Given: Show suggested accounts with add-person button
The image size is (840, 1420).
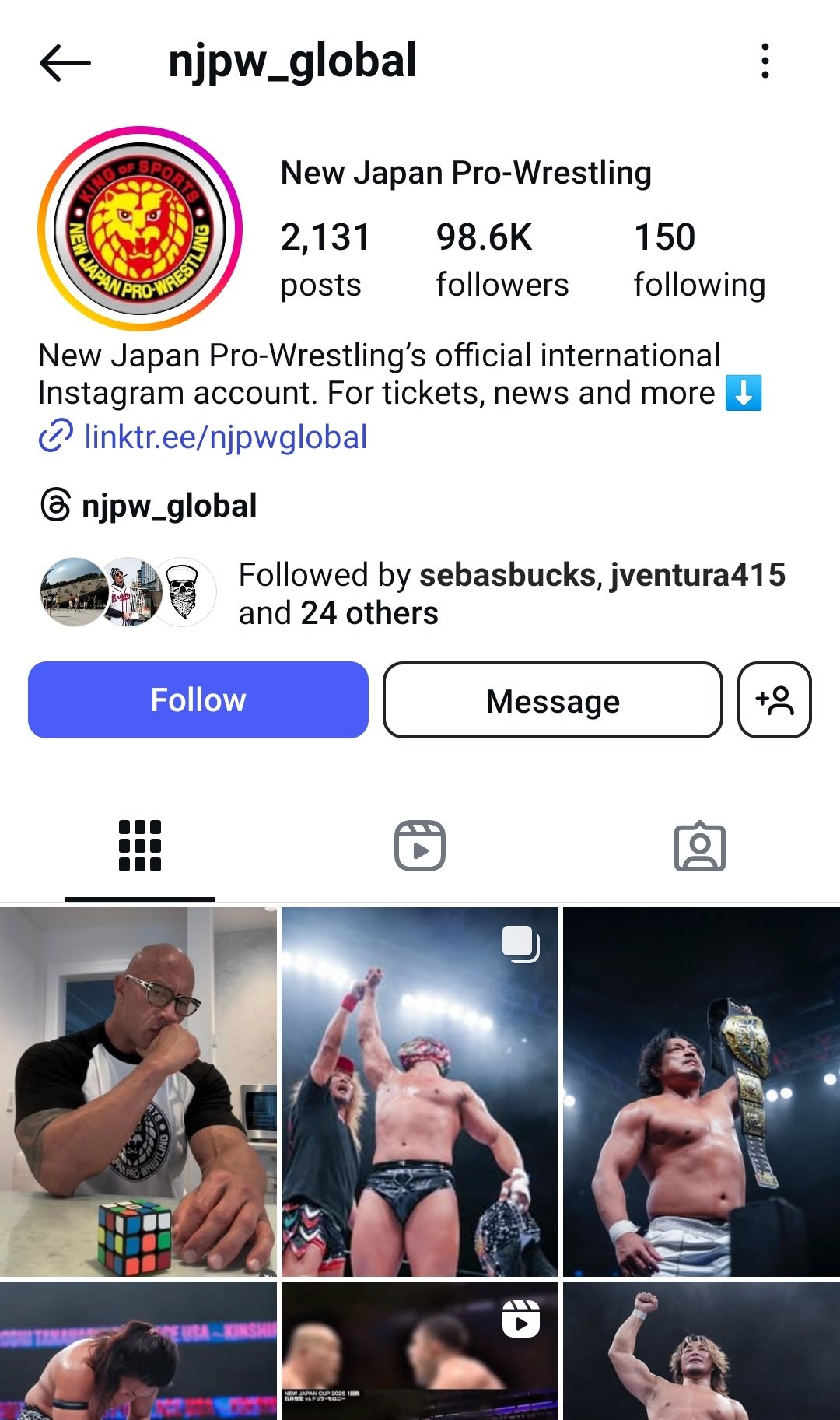Looking at the screenshot, I should (x=774, y=700).
